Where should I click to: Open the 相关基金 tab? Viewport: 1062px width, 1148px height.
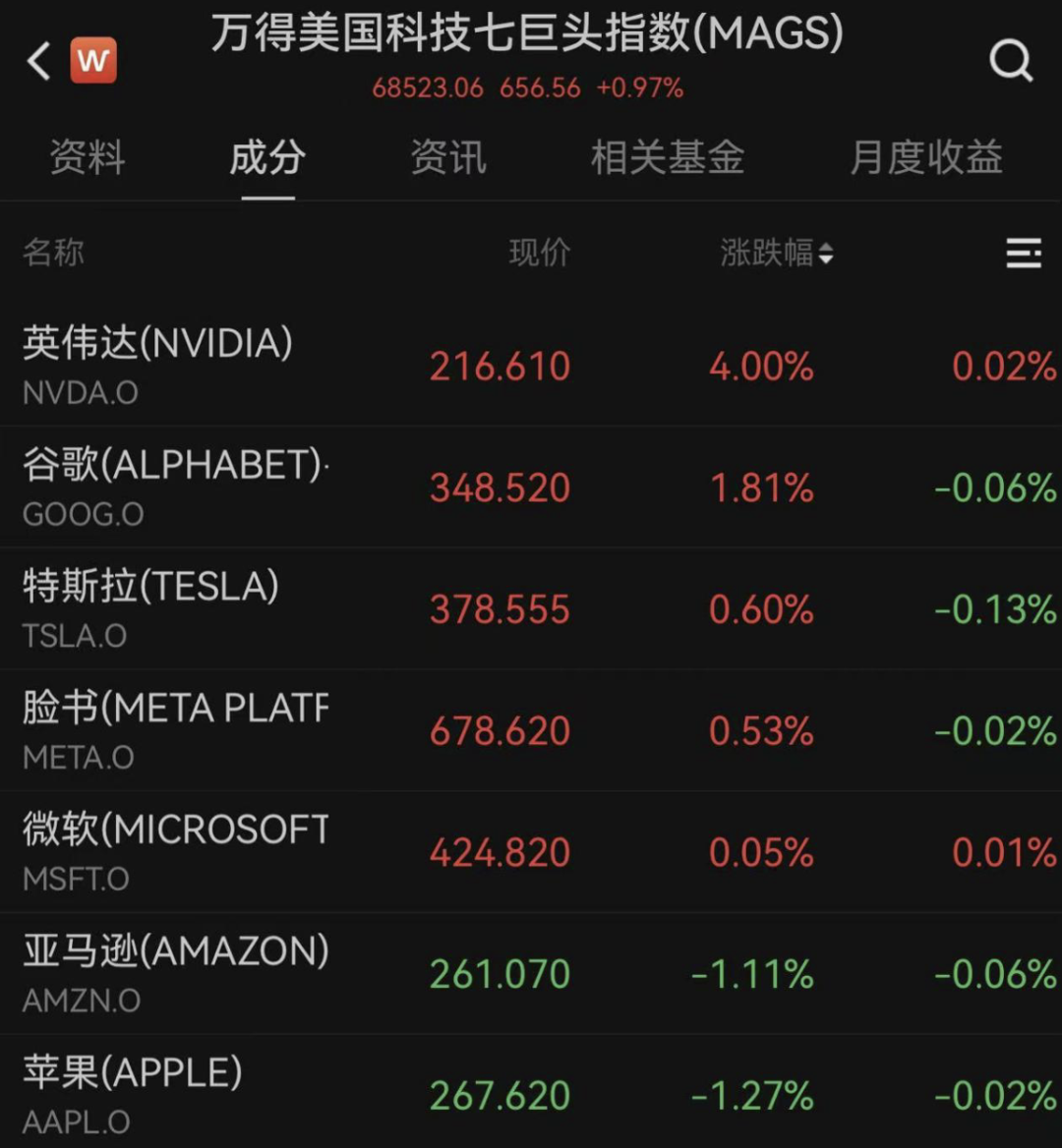point(667,157)
